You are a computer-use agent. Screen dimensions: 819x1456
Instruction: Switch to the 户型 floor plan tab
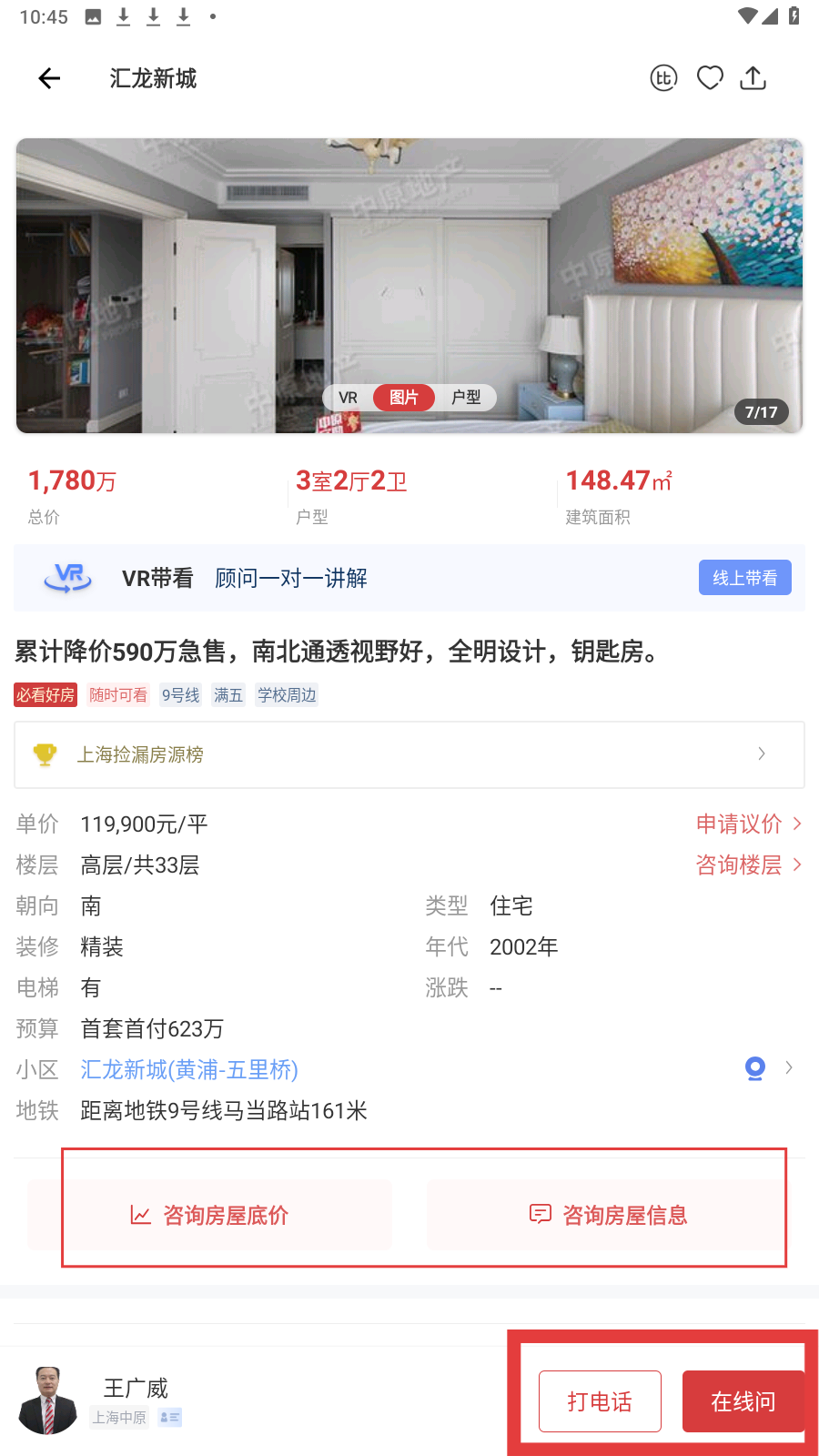click(x=466, y=398)
